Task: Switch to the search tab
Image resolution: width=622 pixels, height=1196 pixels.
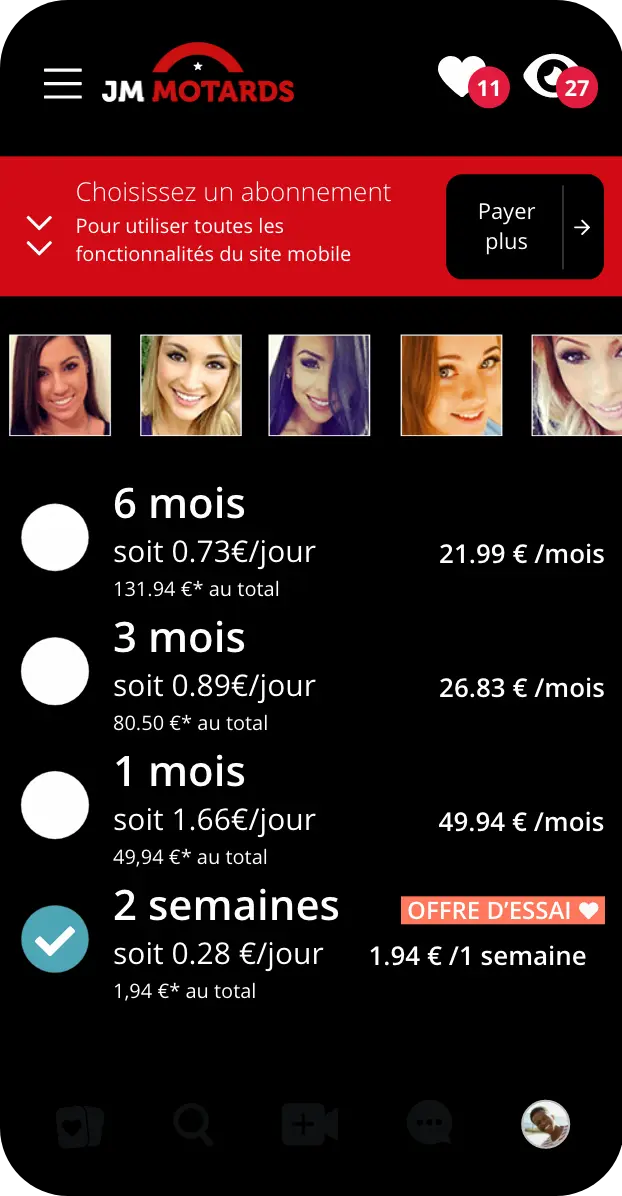Action: pyautogui.click(x=193, y=1125)
